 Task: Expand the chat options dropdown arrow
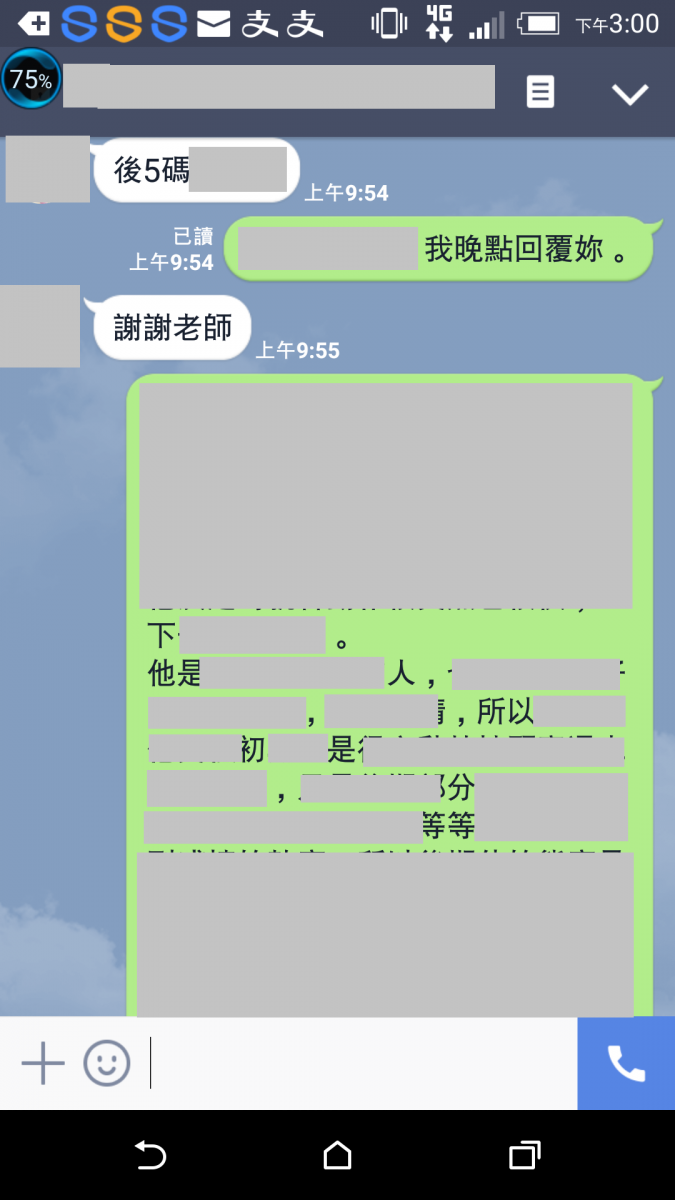pyautogui.click(x=630, y=93)
